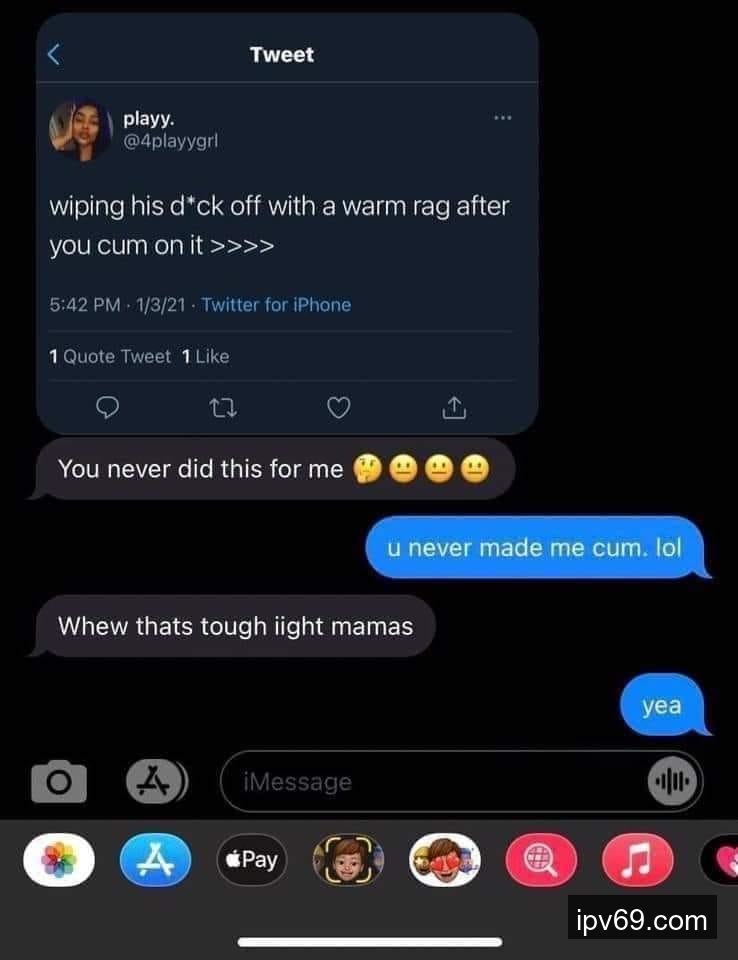The height and width of the screenshot is (960, 738).
Task: Open the Memoji app in the drawer
Action: [348, 860]
